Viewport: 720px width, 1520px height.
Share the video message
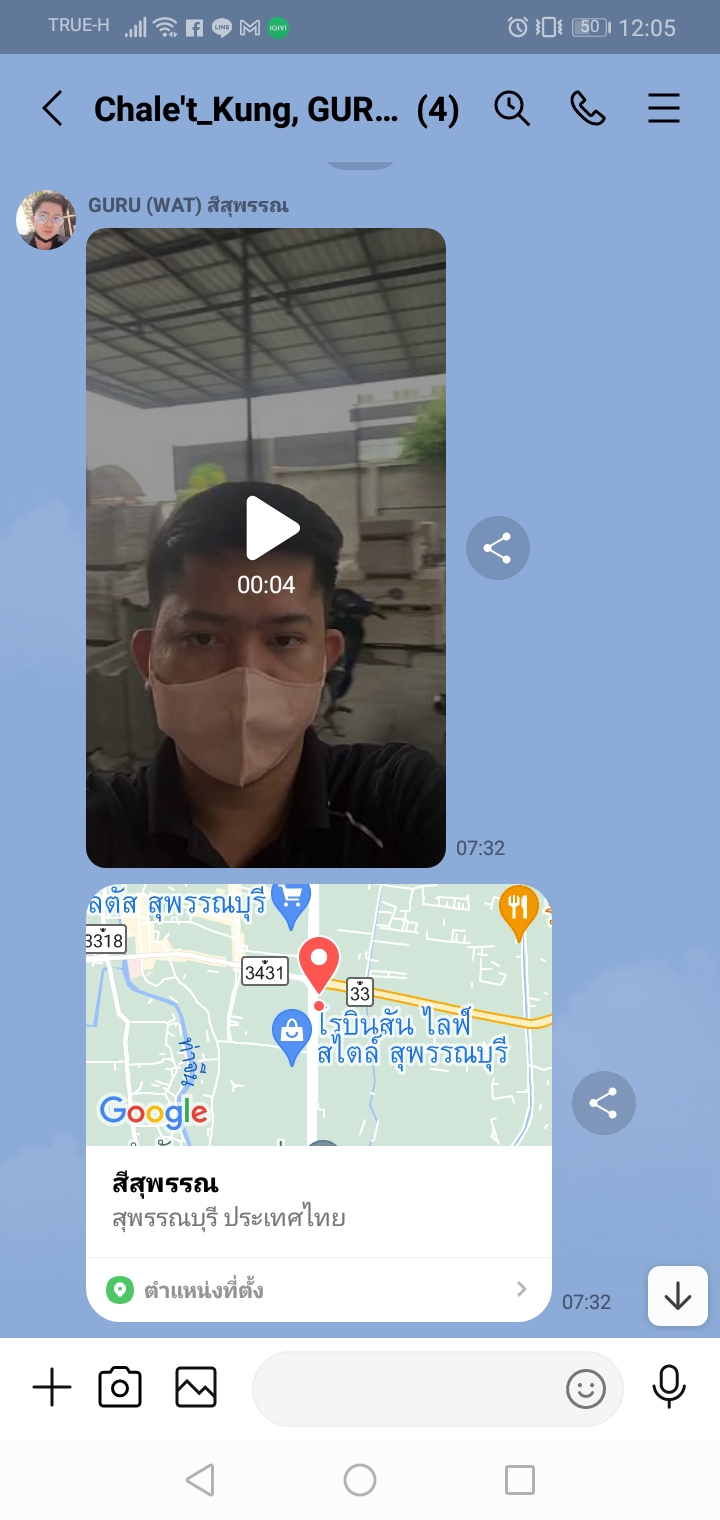(x=497, y=548)
